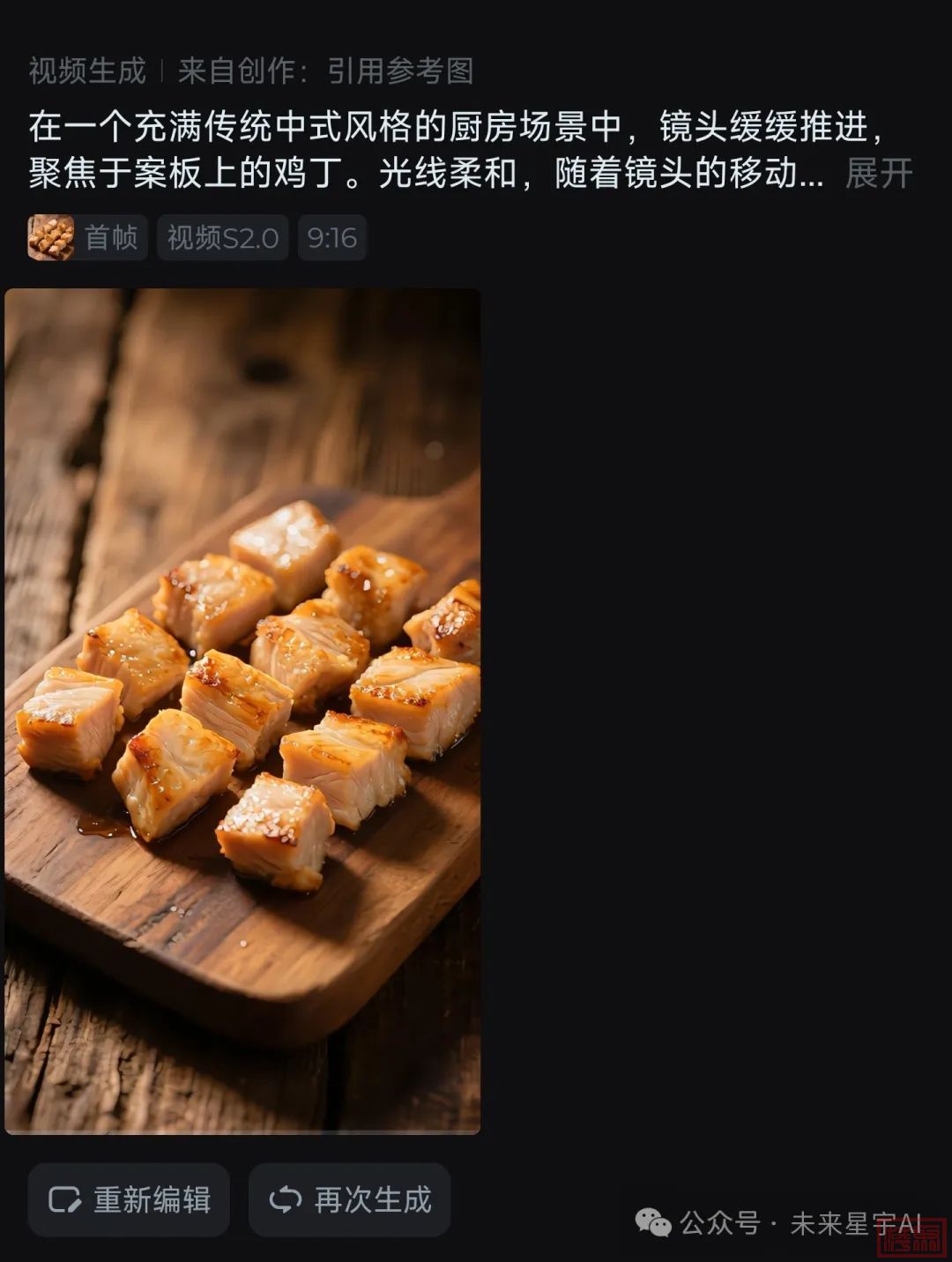The height and width of the screenshot is (1262, 952).
Task: Regenerate the video with 再次生成
Action: pos(350,1199)
